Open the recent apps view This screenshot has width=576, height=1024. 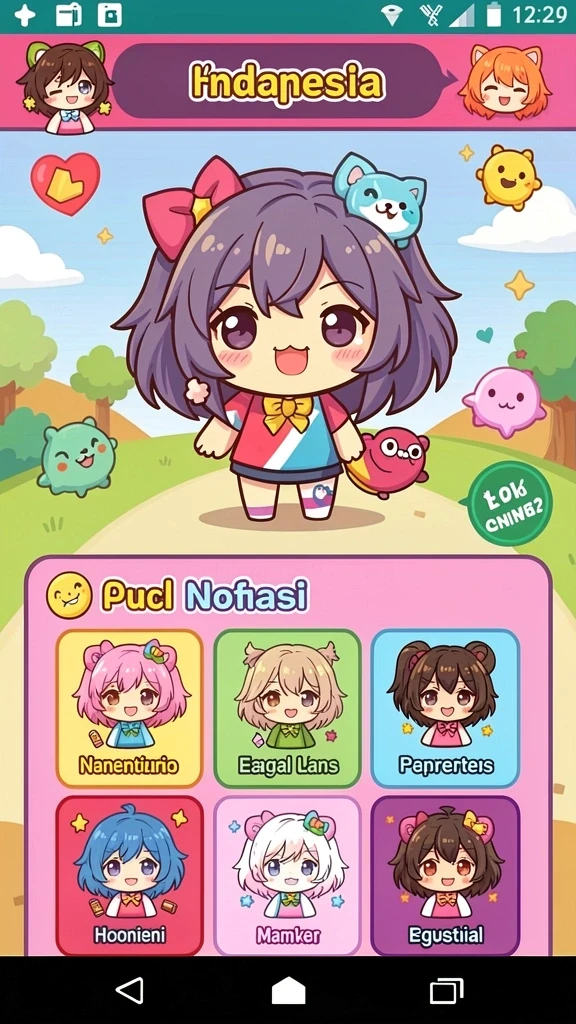point(447,991)
